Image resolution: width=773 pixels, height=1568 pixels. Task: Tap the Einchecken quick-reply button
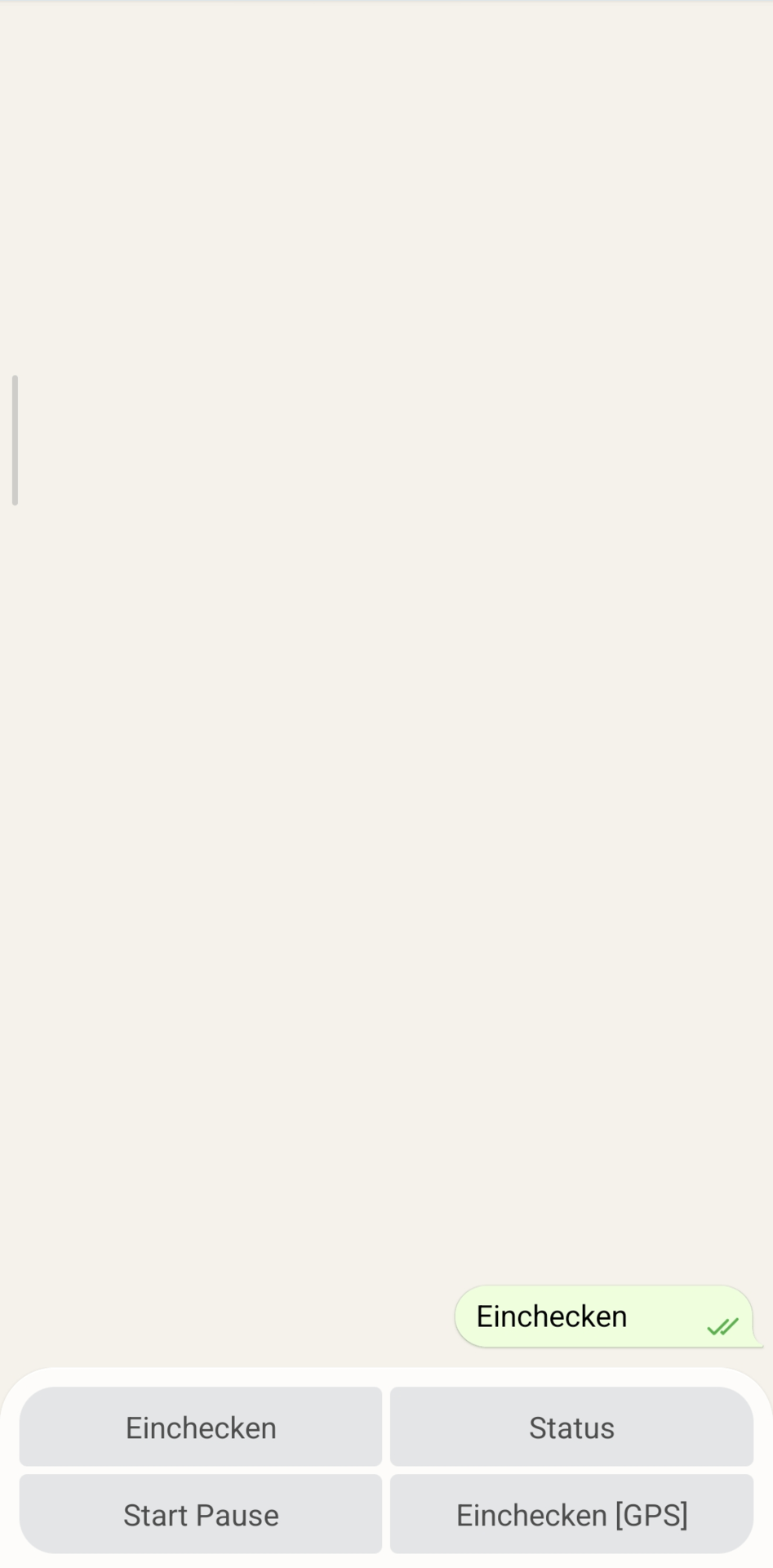point(201,1428)
